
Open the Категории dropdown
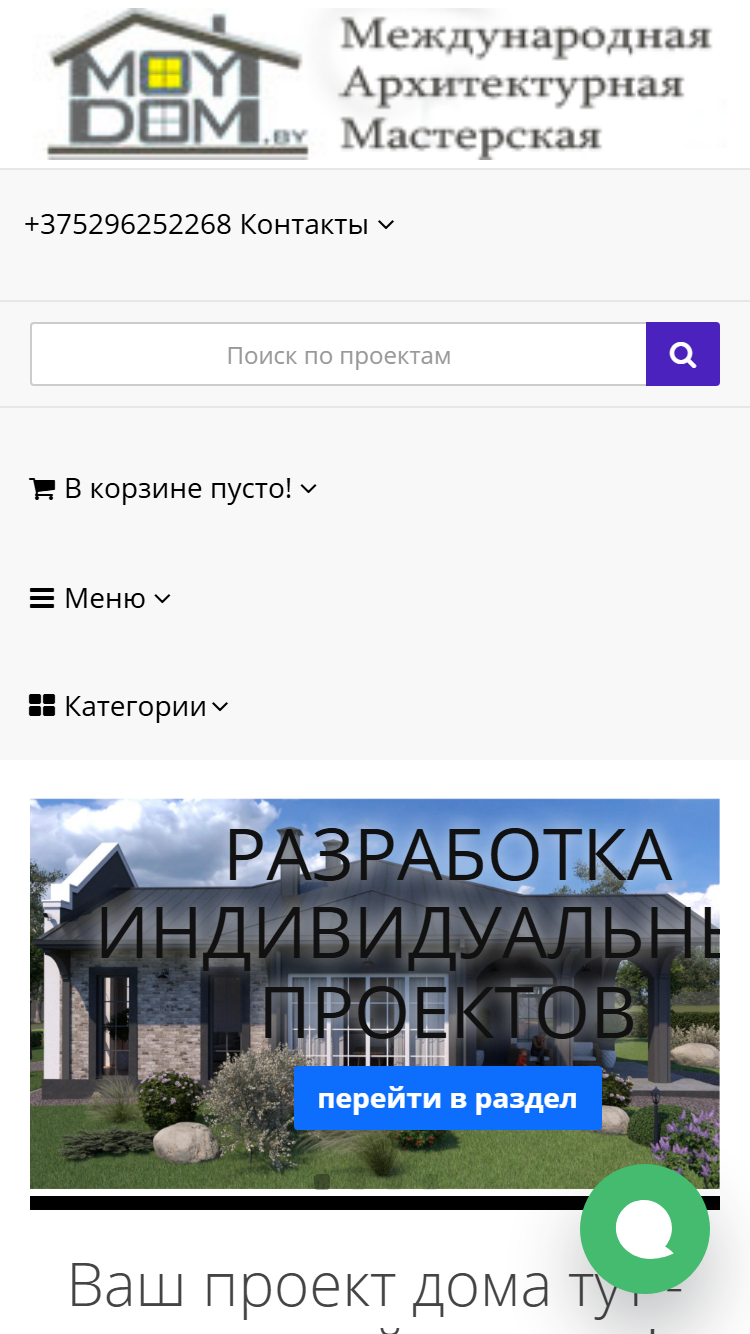tap(129, 707)
